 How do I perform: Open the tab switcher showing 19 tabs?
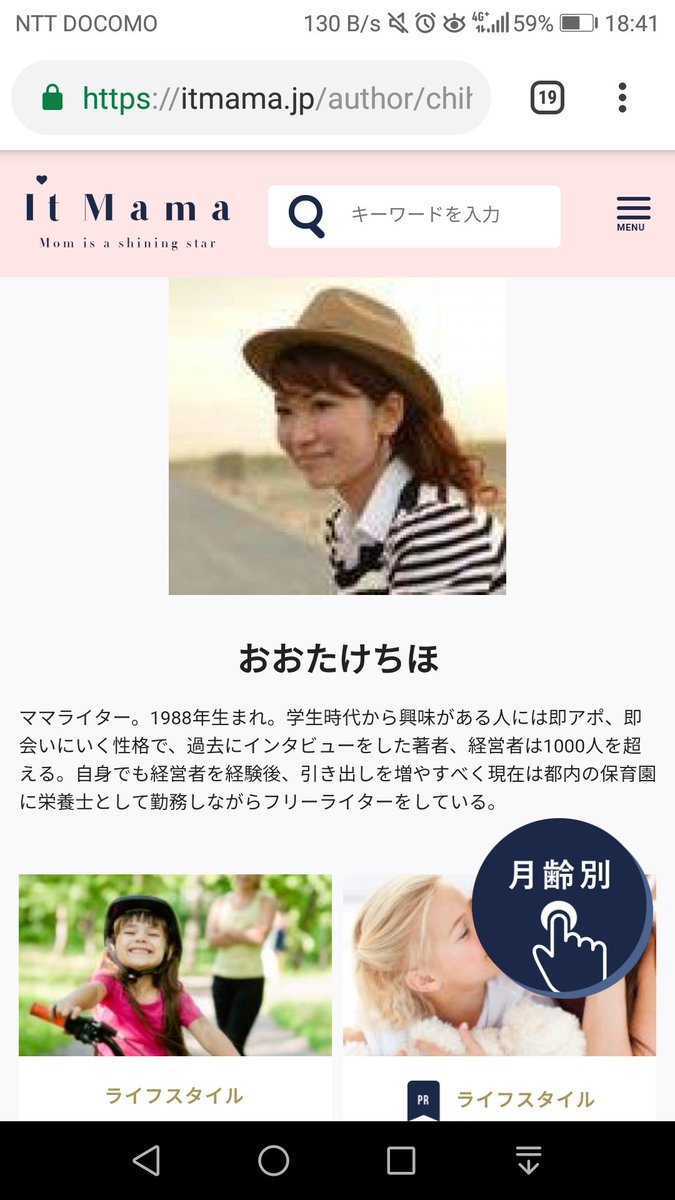coord(546,98)
